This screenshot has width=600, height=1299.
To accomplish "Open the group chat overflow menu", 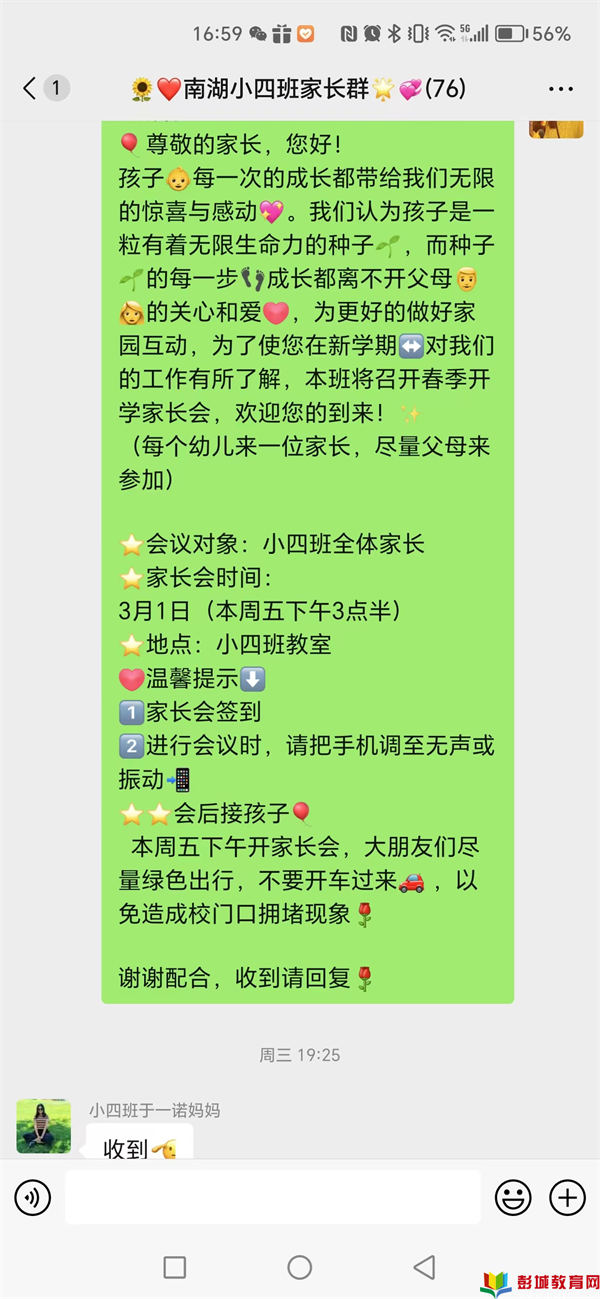I will pyautogui.click(x=561, y=88).
